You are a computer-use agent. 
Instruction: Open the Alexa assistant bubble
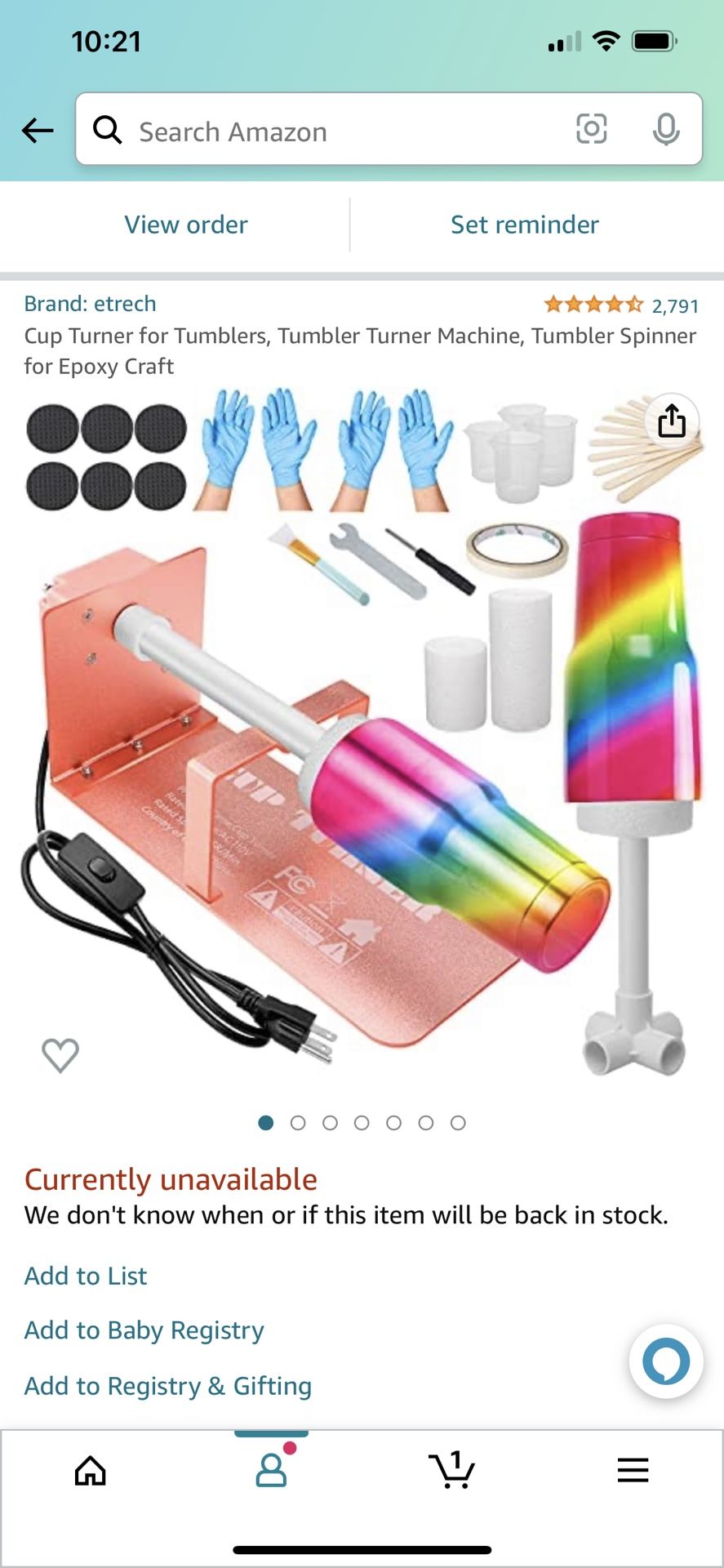(665, 1361)
